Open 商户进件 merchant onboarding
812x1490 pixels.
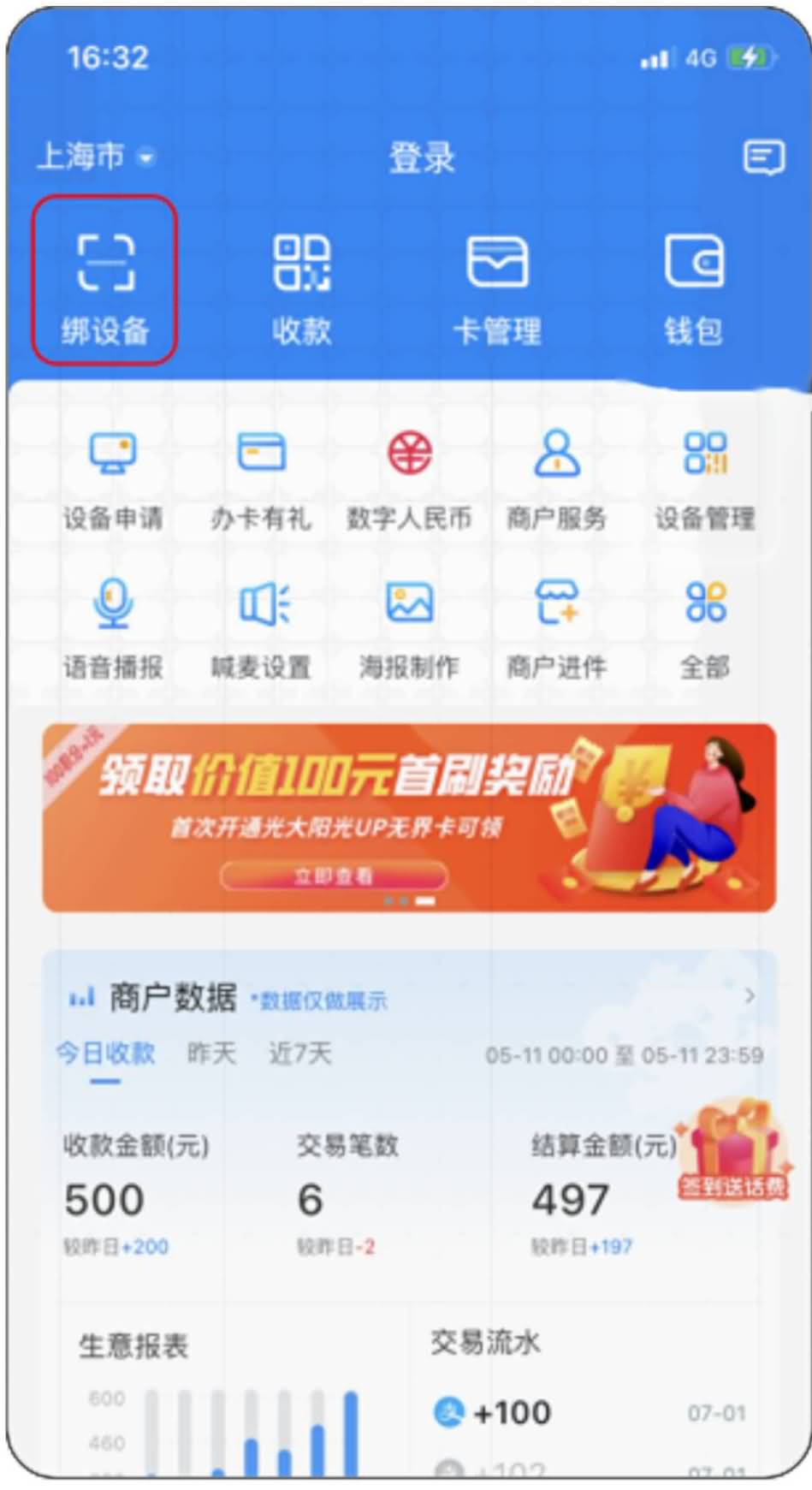[x=557, y=627]
